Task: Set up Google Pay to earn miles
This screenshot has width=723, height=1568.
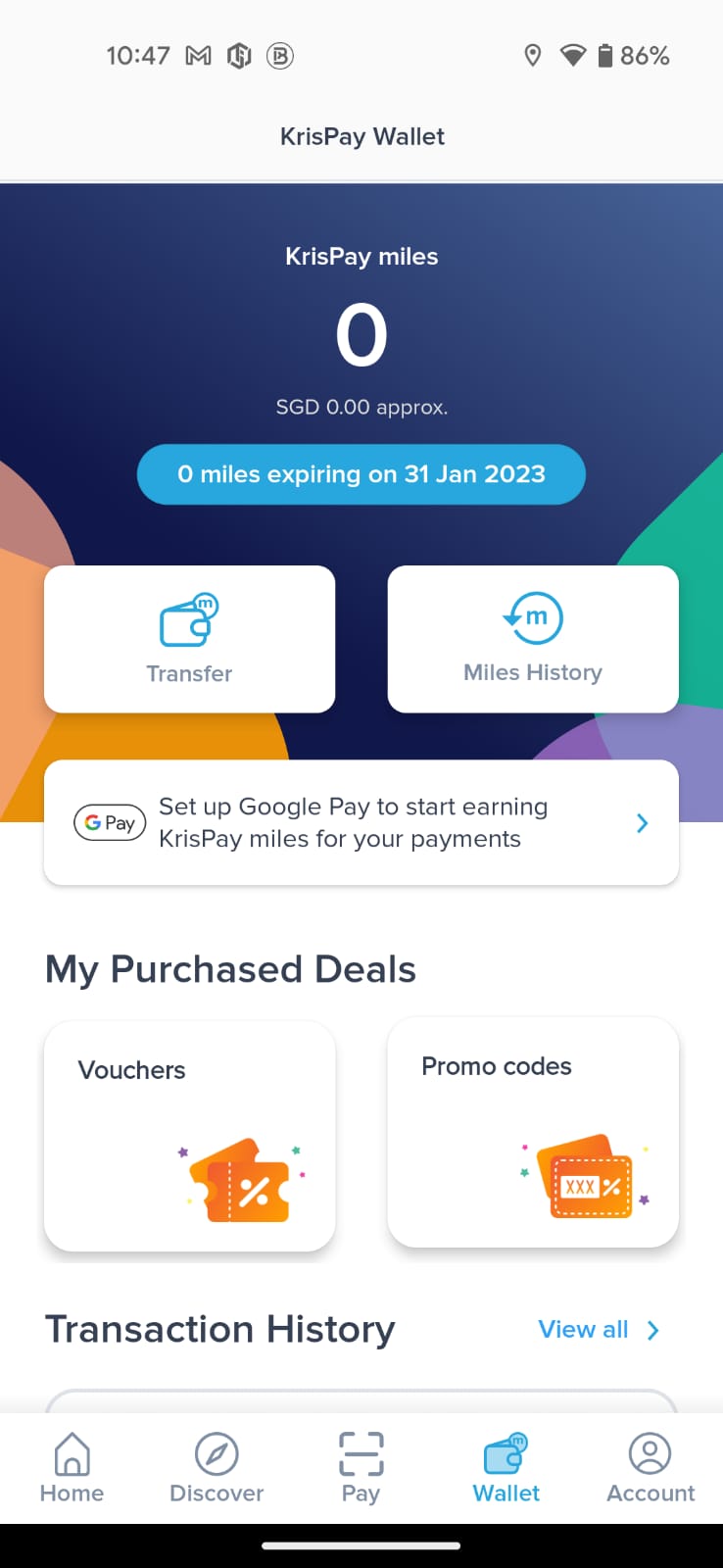Action: pos(361,822)
